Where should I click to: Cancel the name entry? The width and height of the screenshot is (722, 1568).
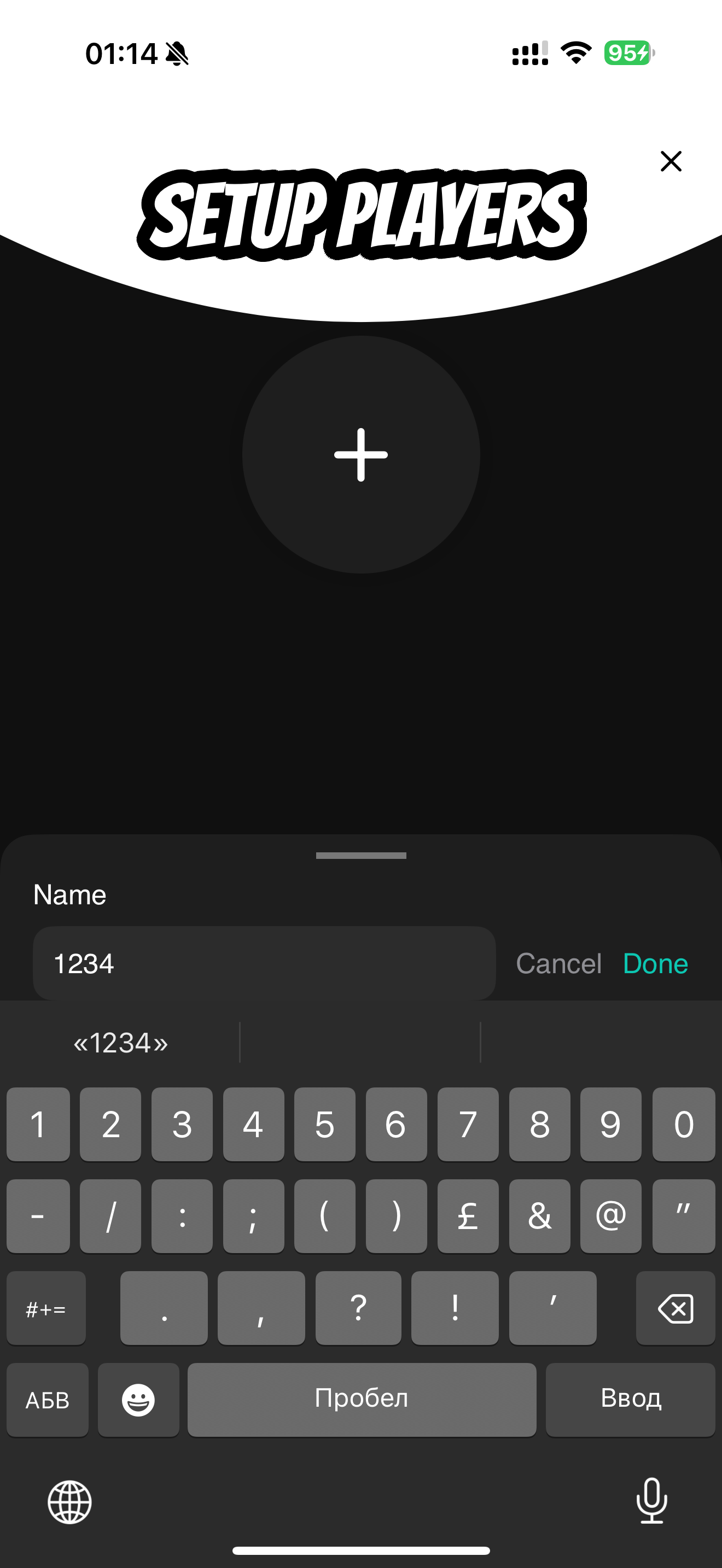(x=558, y=963)
